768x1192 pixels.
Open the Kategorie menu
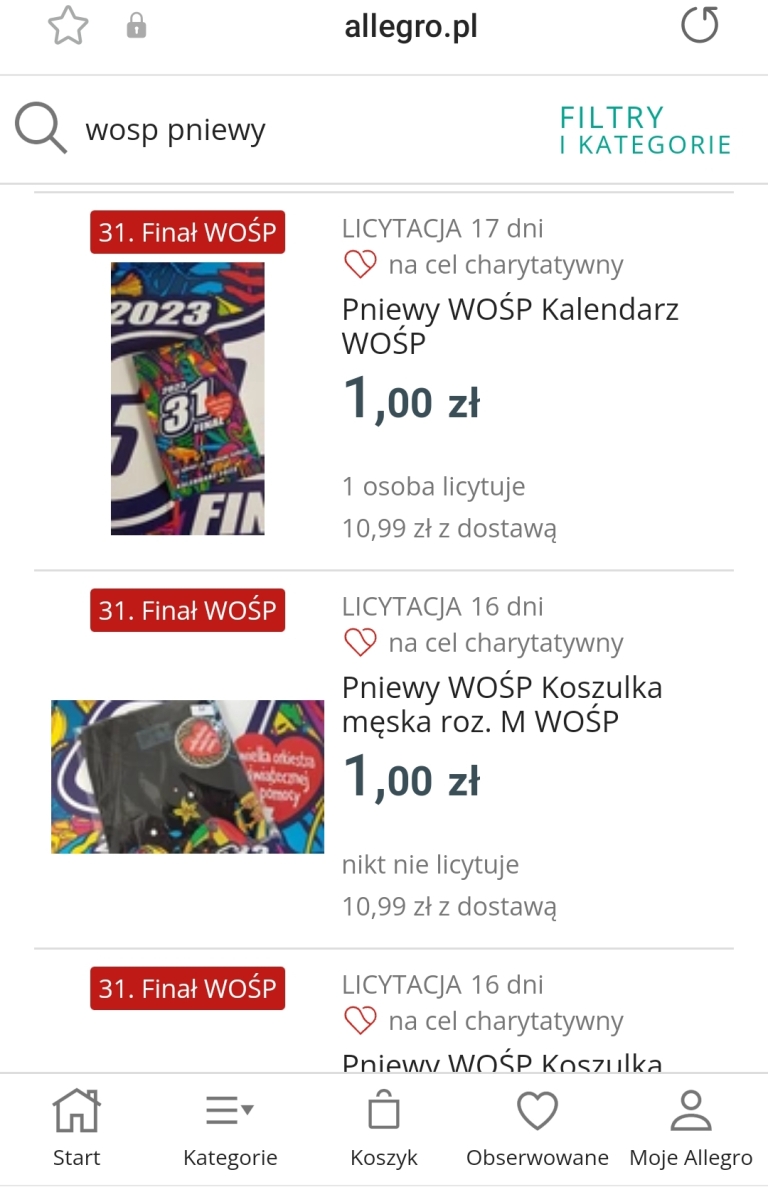coord(230,1130)
